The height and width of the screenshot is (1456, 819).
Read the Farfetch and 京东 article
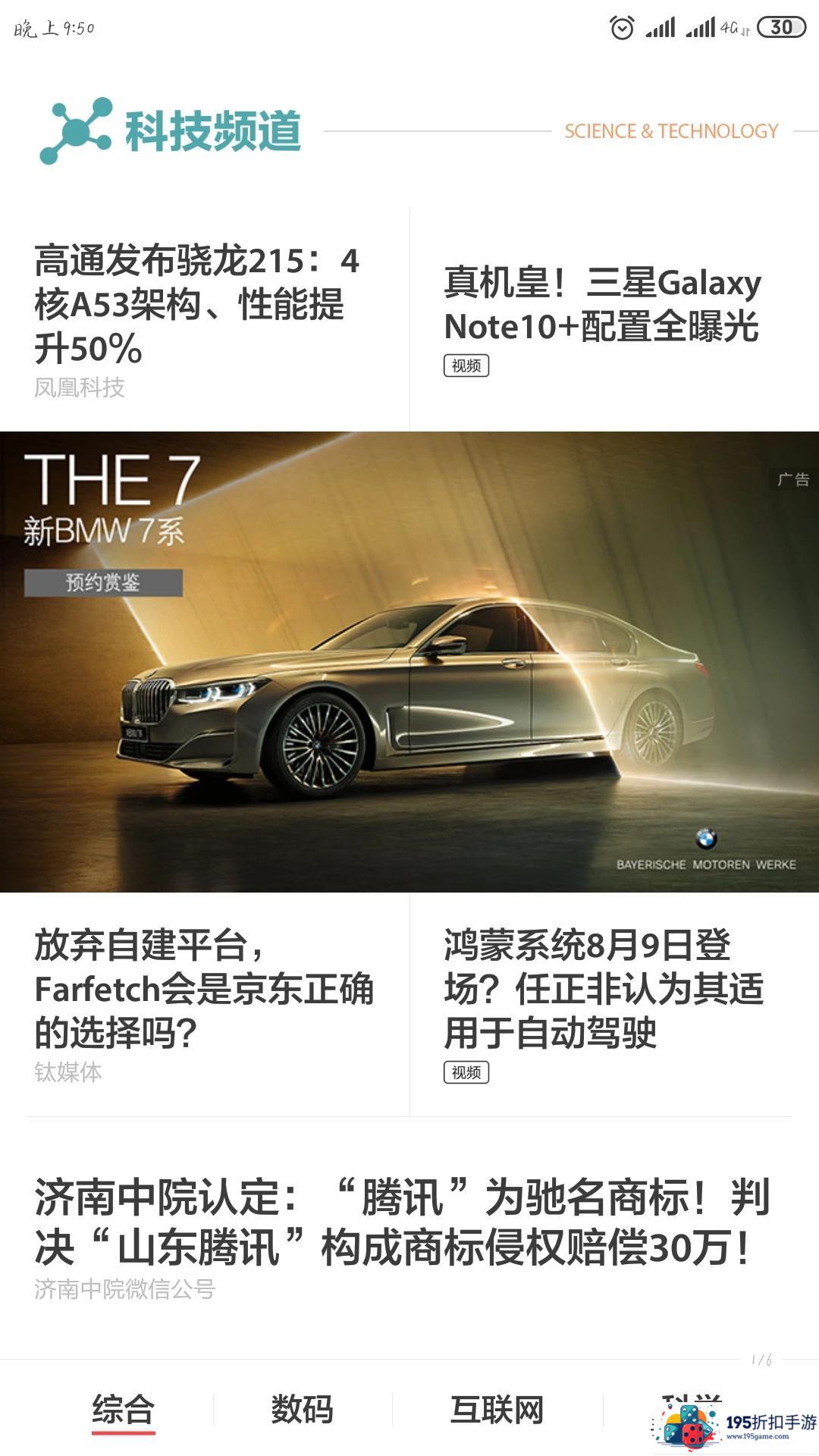(x=203, y=989)
